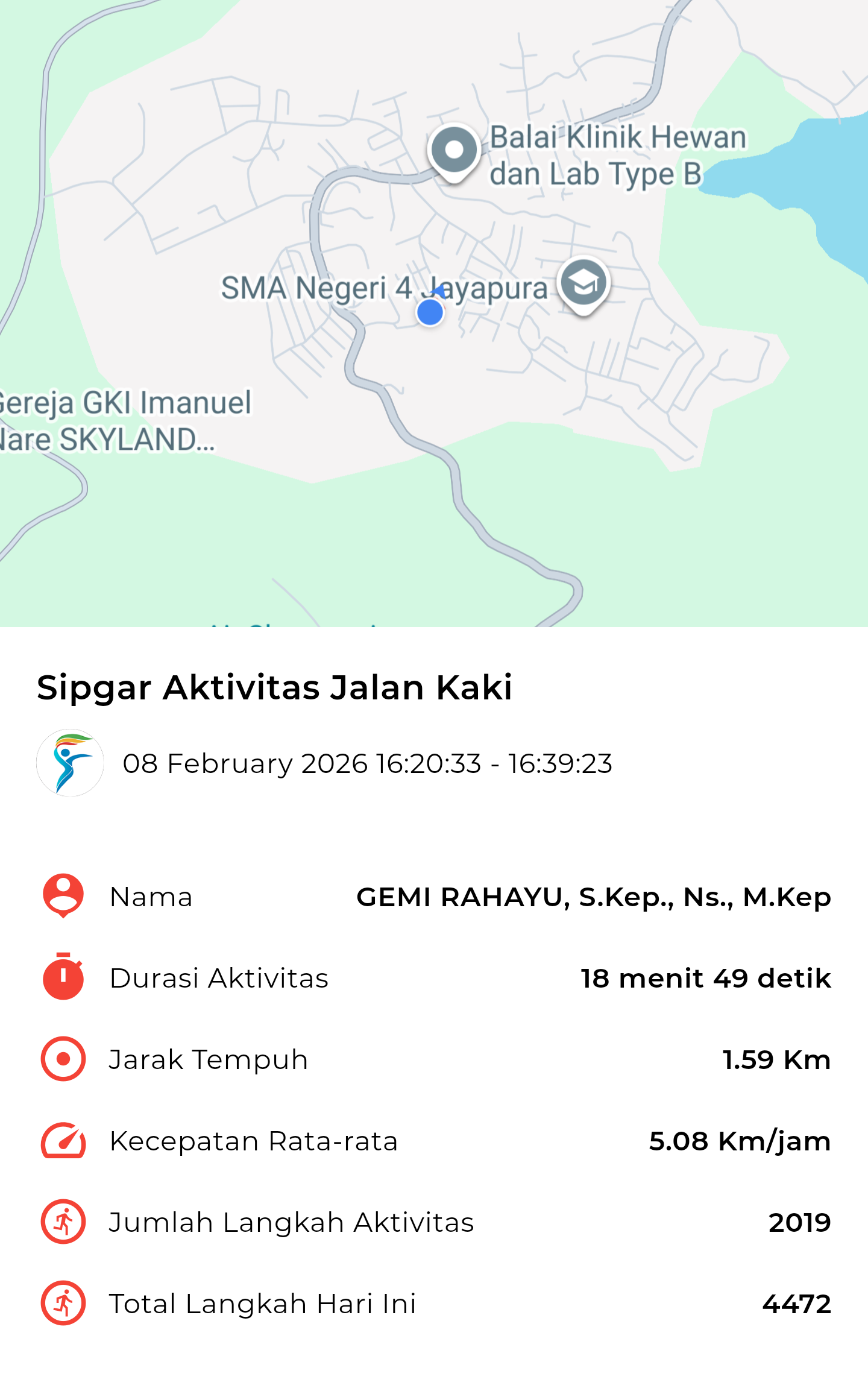
Task: Tap the Balai Klinik Hewan map marker
Action: pos(454,150)
